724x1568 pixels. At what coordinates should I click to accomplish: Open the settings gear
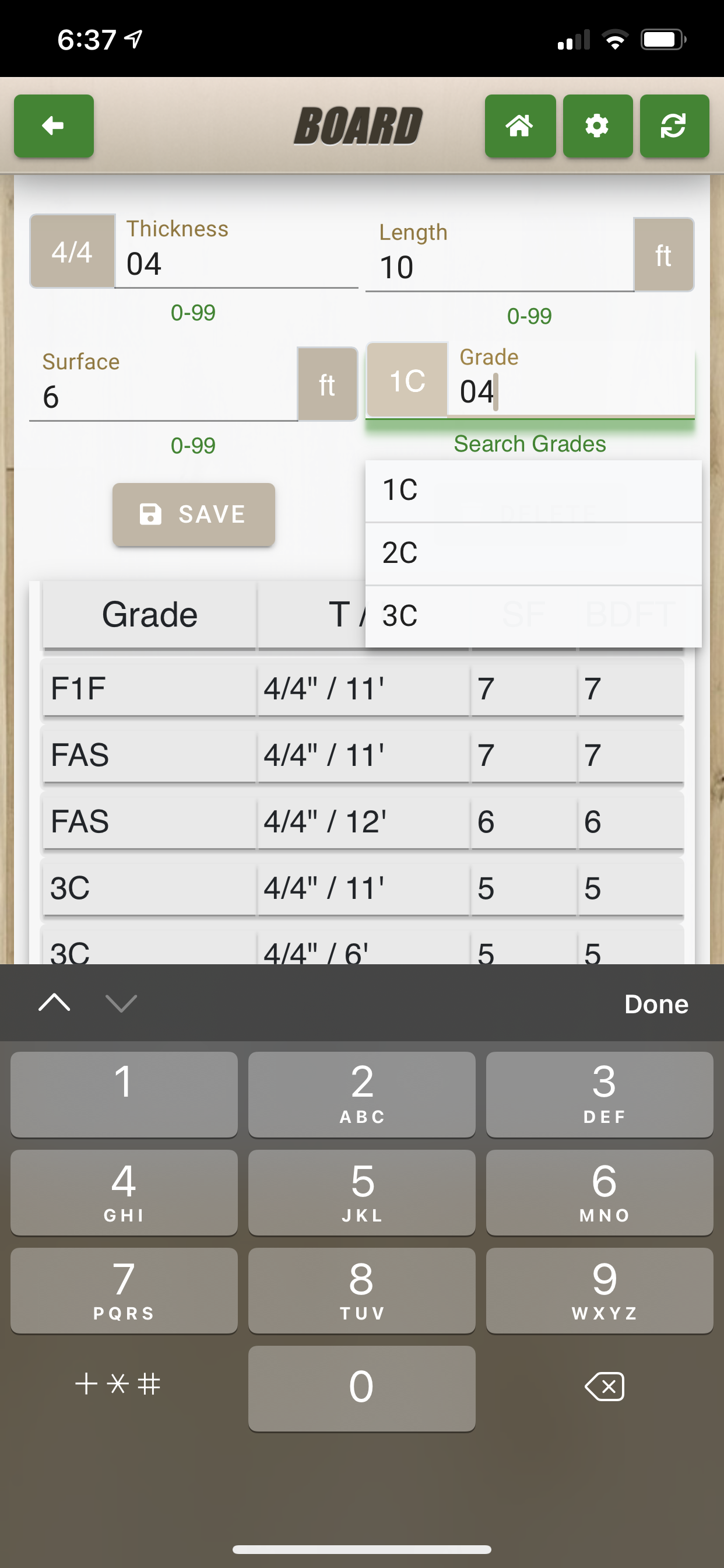[x=597, y=126]
